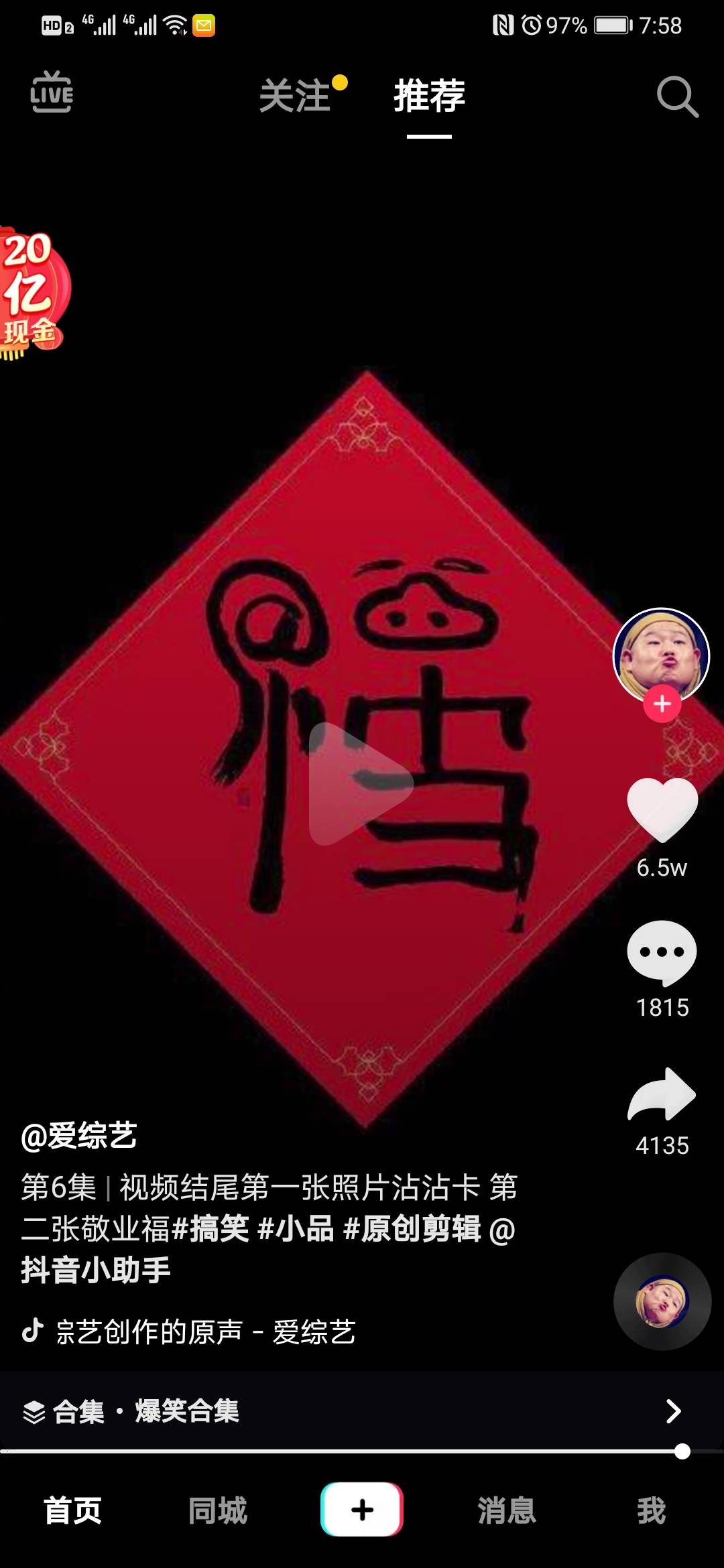Open the comments on this video
The width and height of the screenshot is (724, 1568).
(662, 953)
